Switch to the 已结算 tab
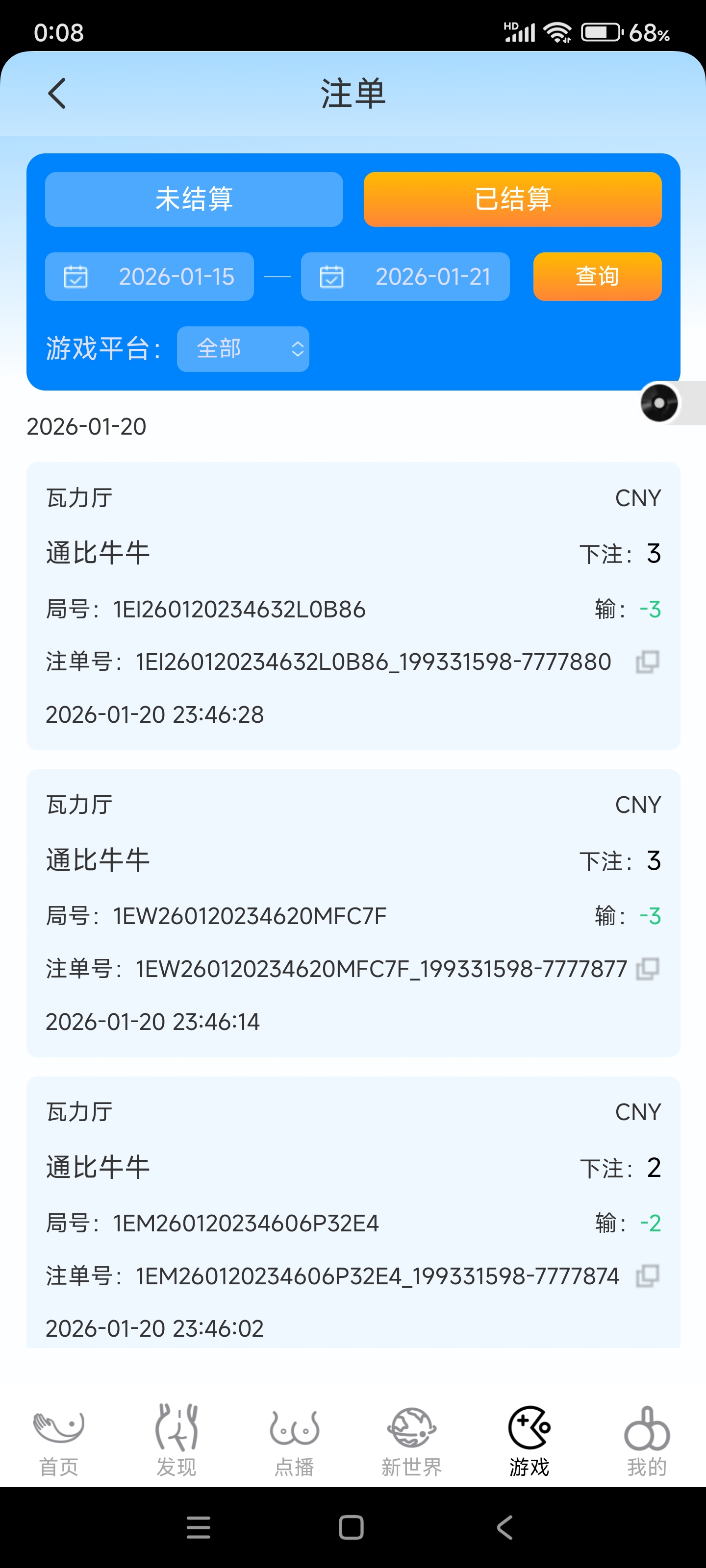Image resolution: width=706 pixels, height=1568 pixels. pyautogui.click(x=512, y=199)
